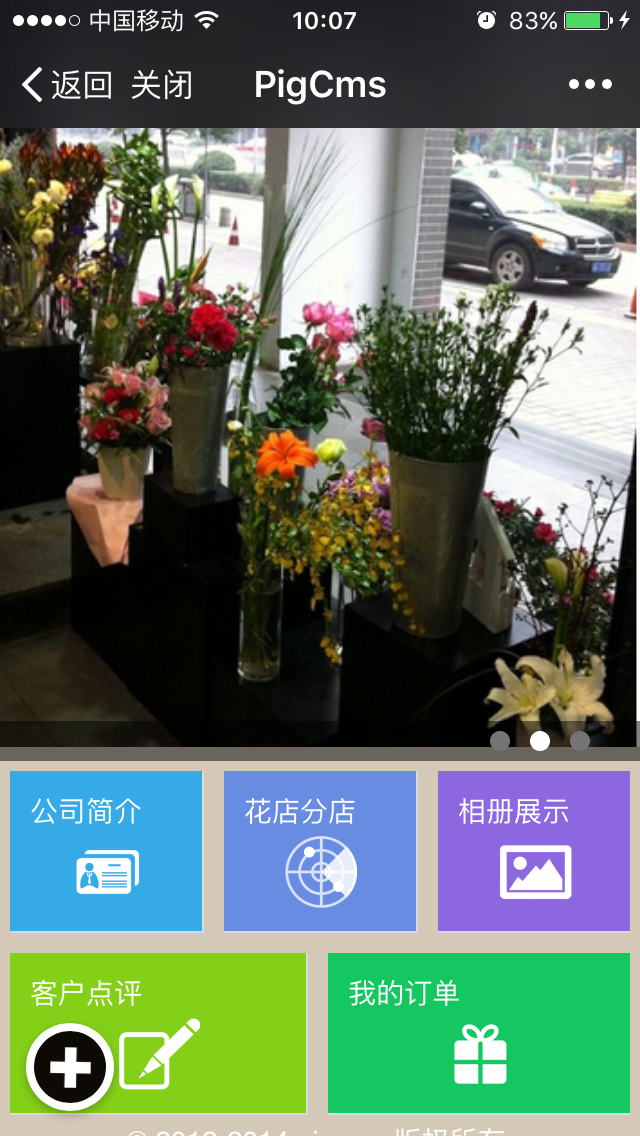Tap the black floating plus button
This screenshot has width=640, height=1136.
pos(70,1067)
